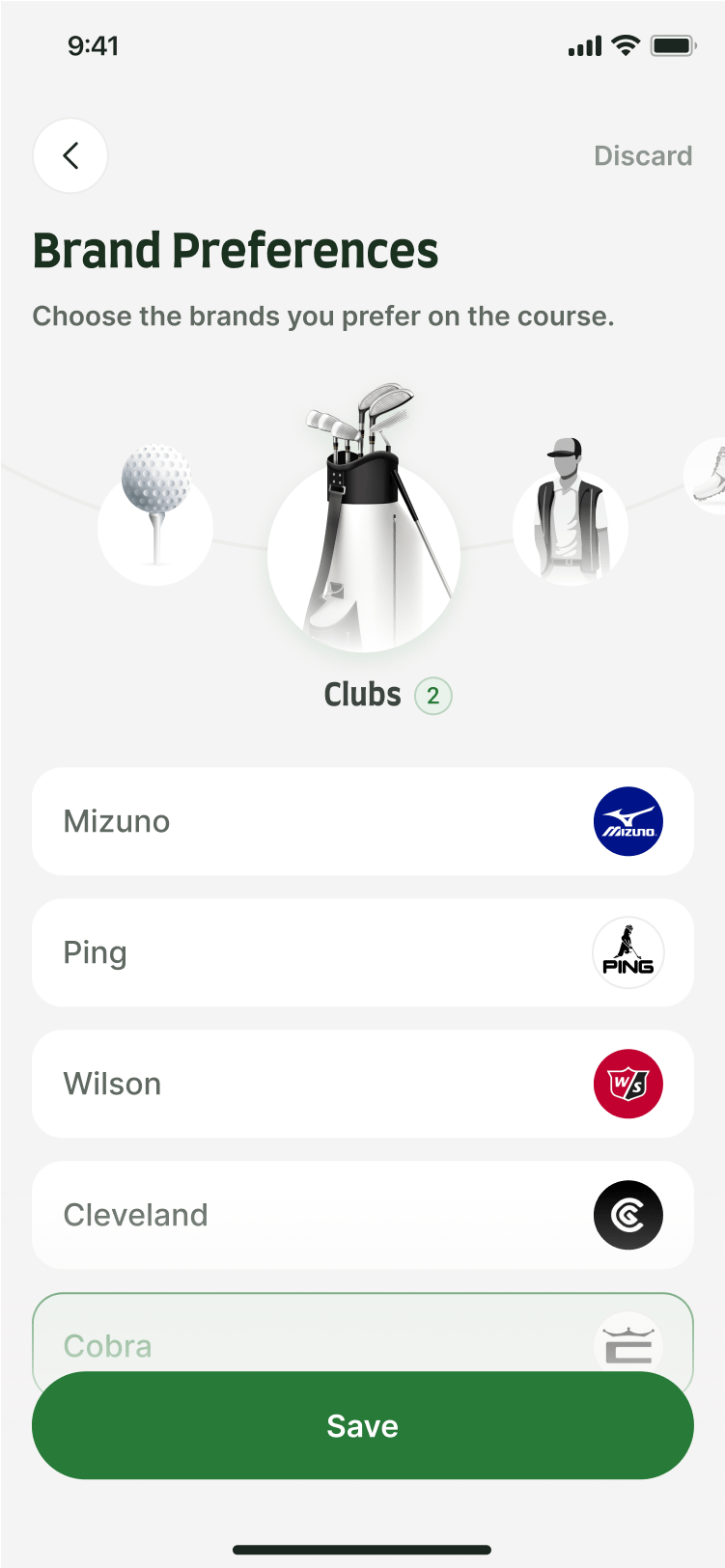This screenshot has height=1568, width=725.
Task: Click the Mizuno brand logo
Action: click(x=627, y=821)
